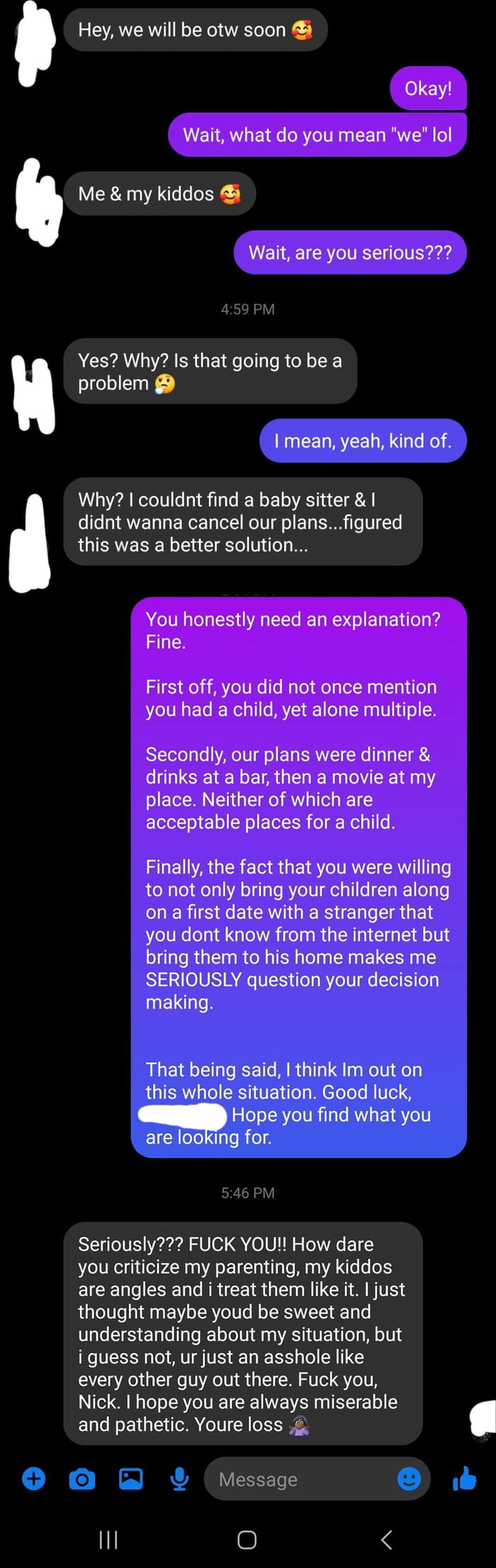
Task: Record a voice message with the microphone
Action: [179, 1479]
